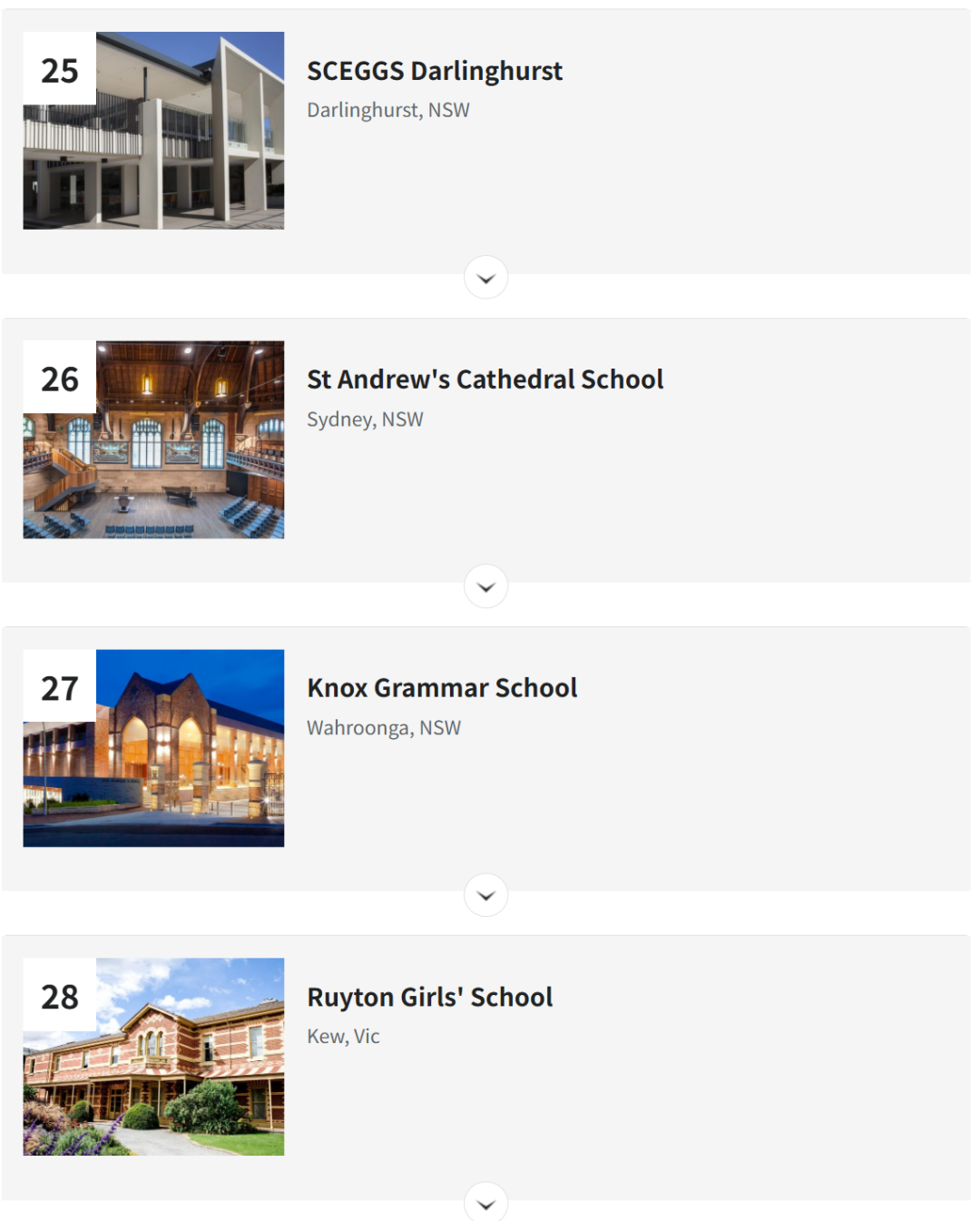
Task: Open the Ruyton Girls' School card
Action: click(429, 997)
